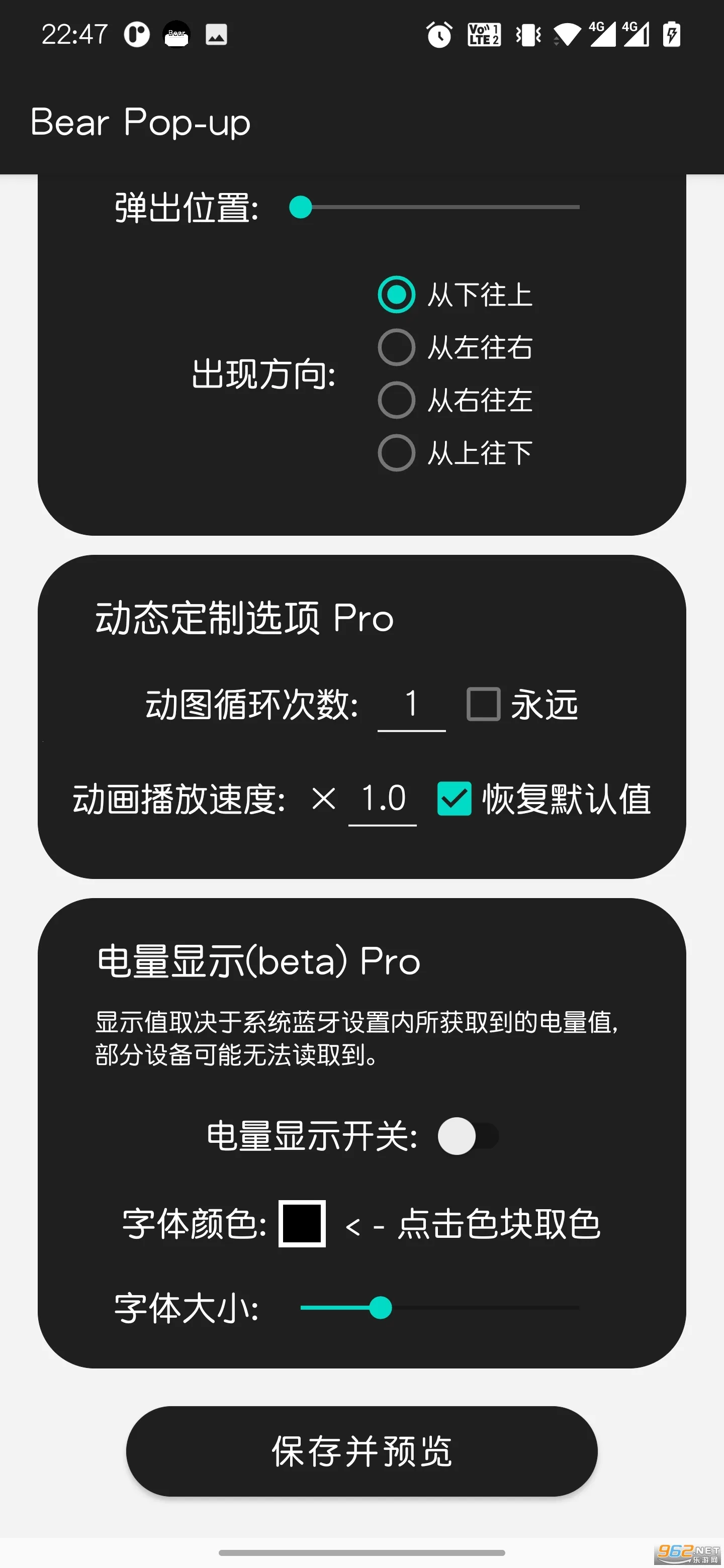
Task: Edit the 动画播放速度 value field
Action: coord(383,798)
